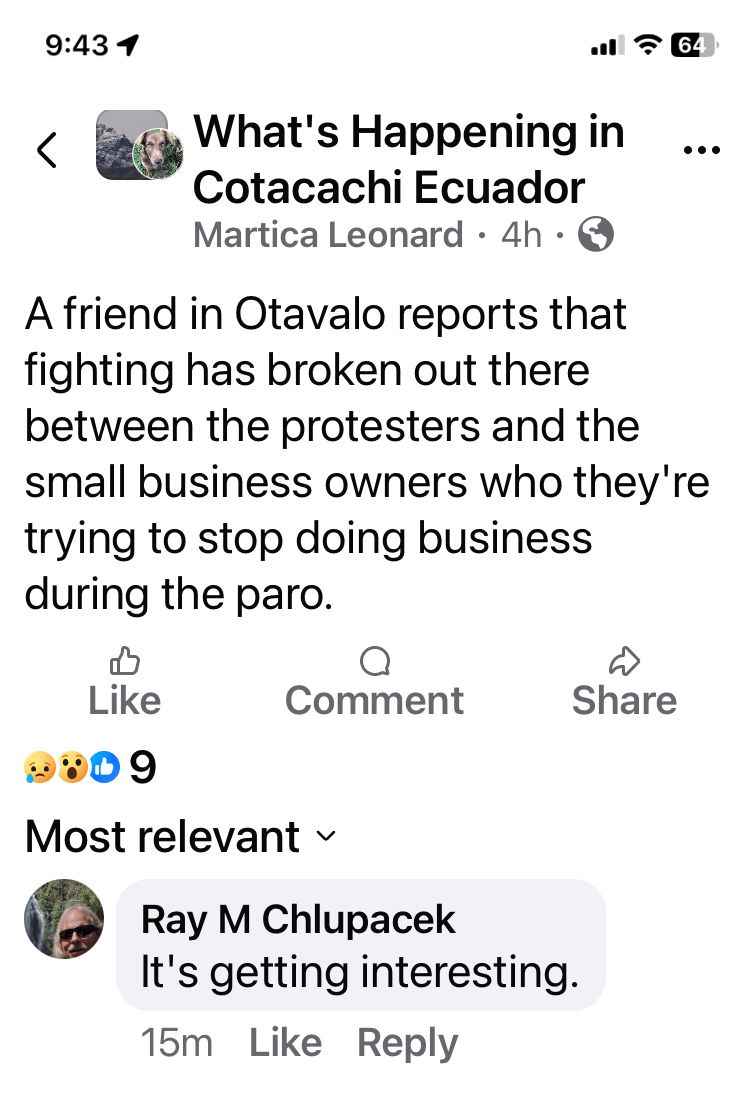Like Ray M Chlupacek's comment
The width and height of the screenshot is (750, 1106).
[285, 1043]
